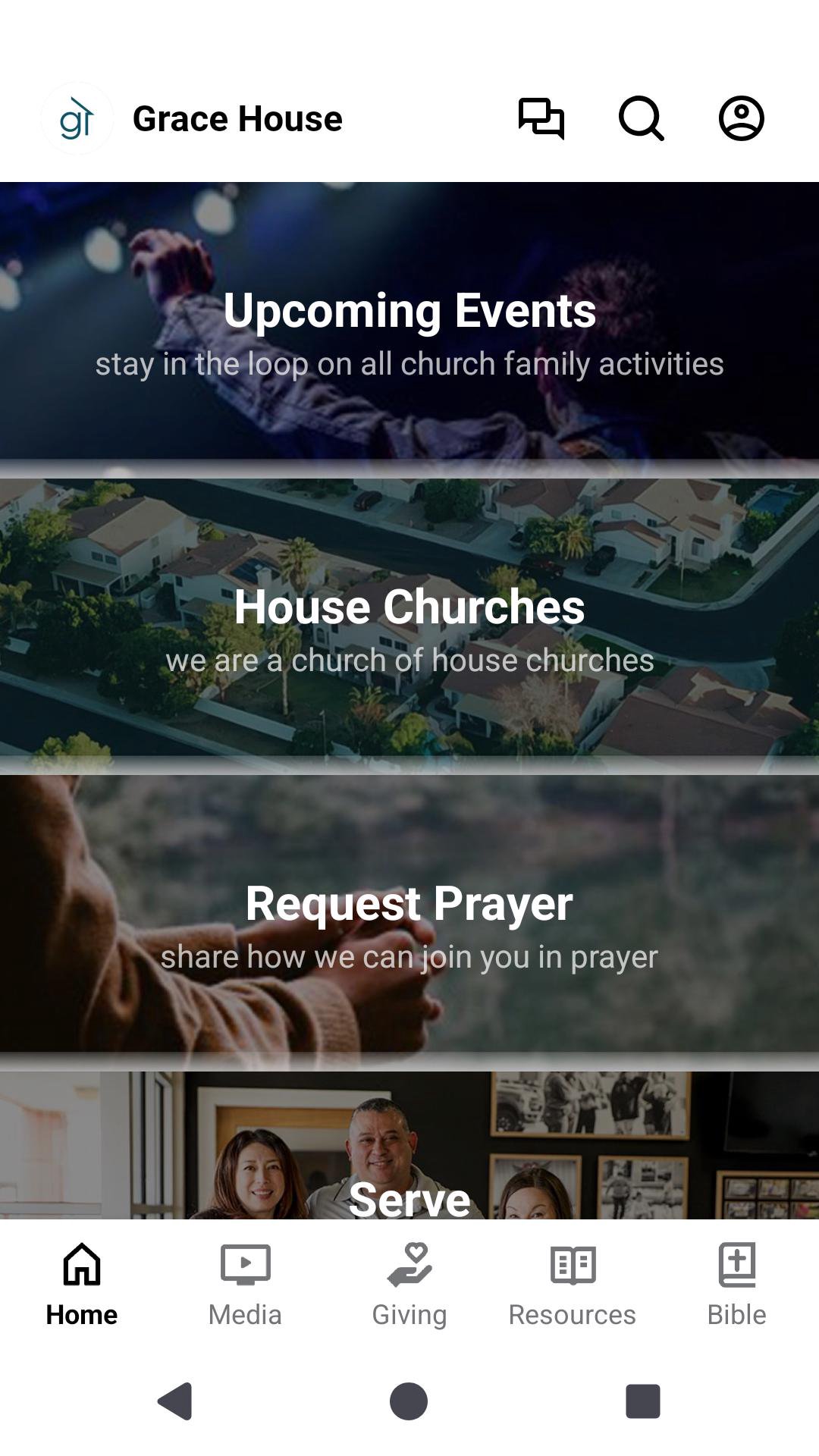The width and height of the screenshot is (819, 1456).
Task: Open the recent apps overview
Action: point(642,1401)
